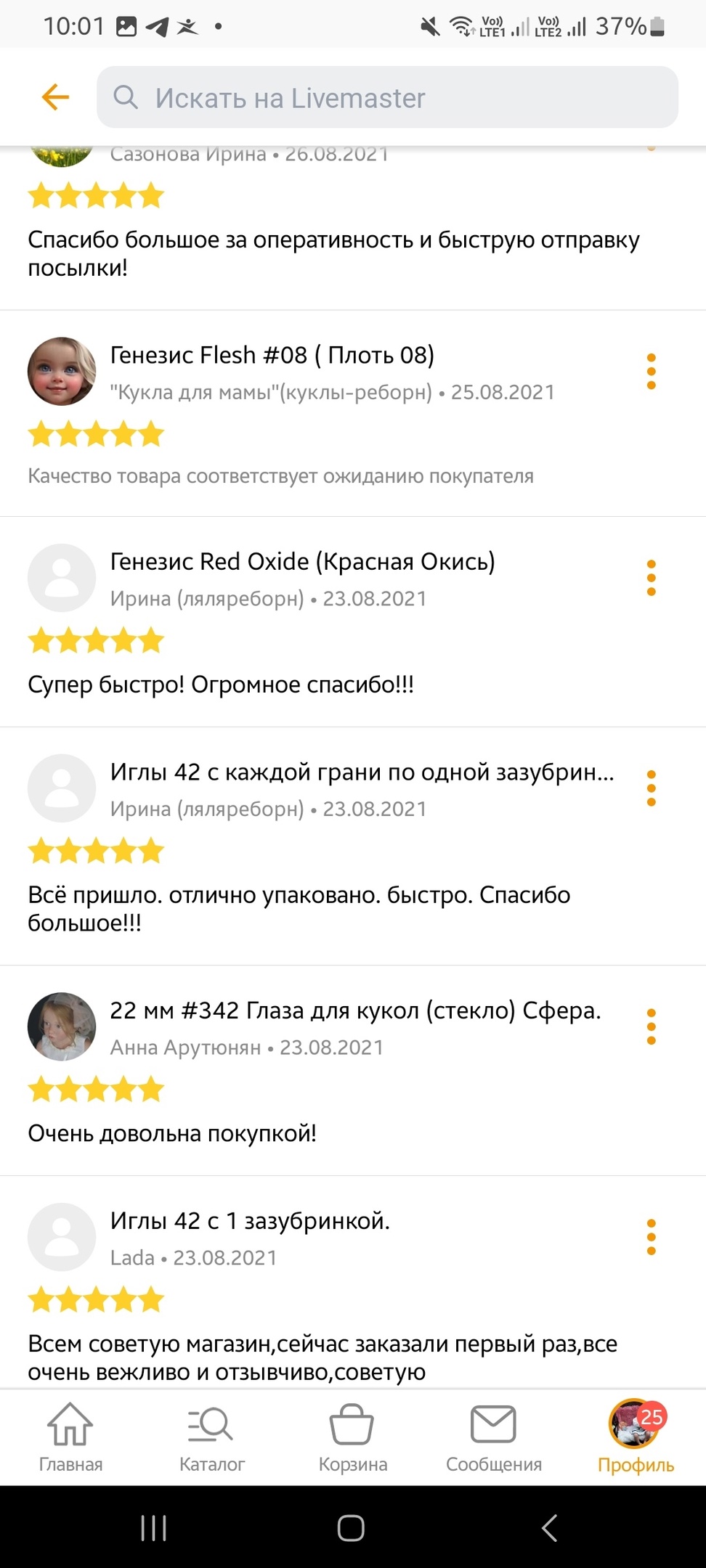Screen dimensions: 706x1568
Task: Switch to the Профиль tab
Action: click(x=636, y=1437)
